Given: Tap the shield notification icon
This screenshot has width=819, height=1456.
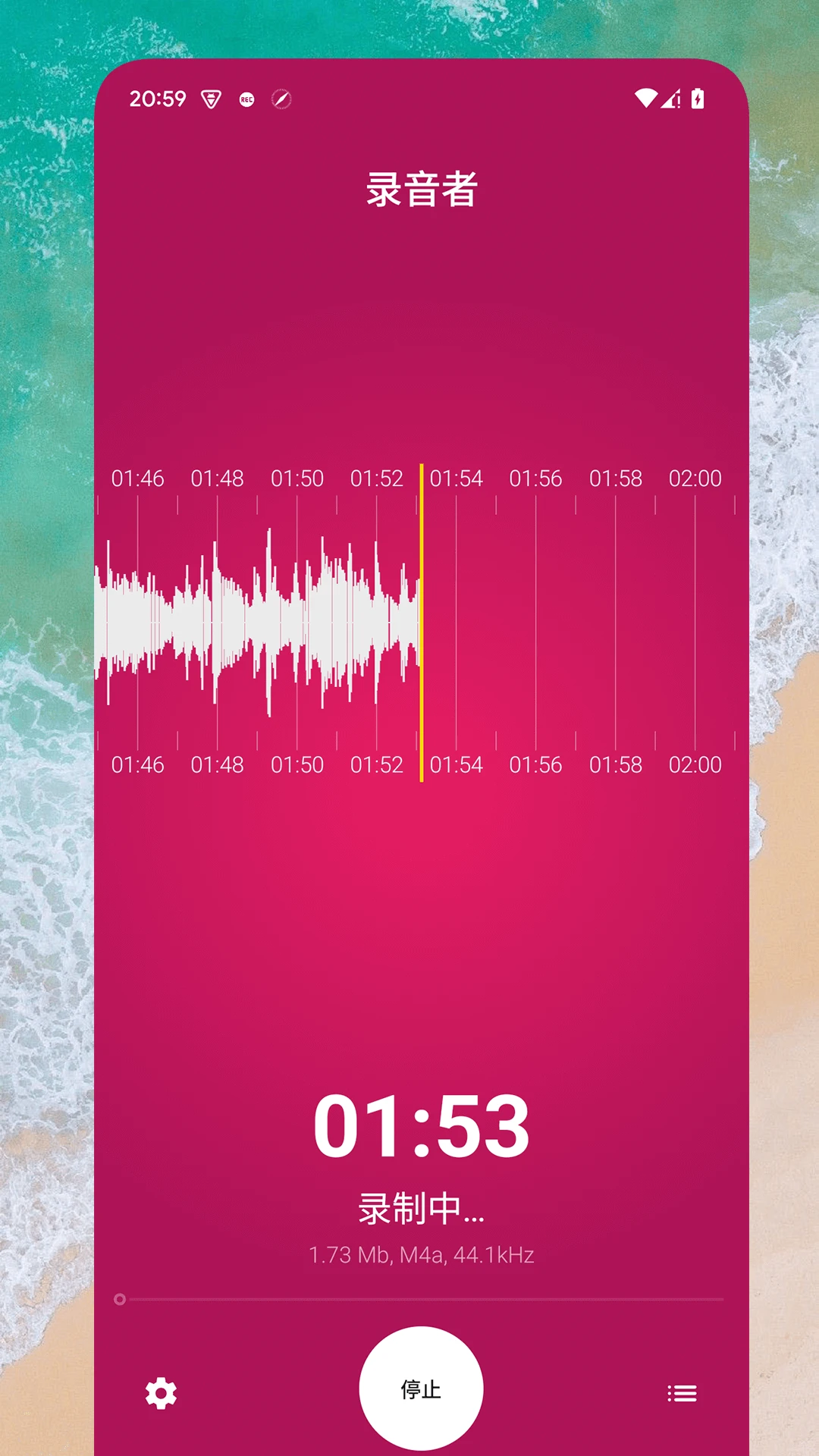Looking at the screenshot, I should pyautogui.click(x=210, y=99).
